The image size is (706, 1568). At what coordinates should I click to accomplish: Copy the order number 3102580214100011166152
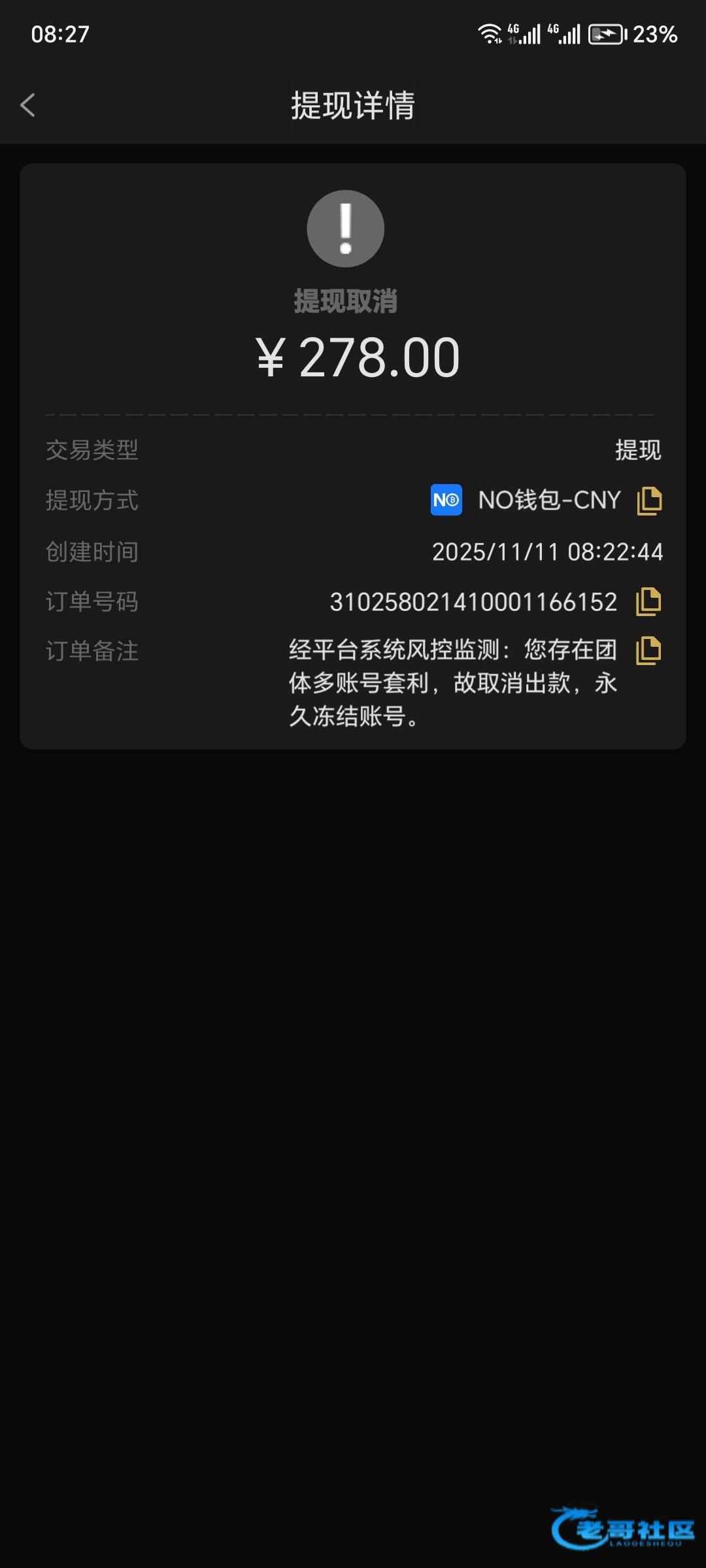coord(648,602)
